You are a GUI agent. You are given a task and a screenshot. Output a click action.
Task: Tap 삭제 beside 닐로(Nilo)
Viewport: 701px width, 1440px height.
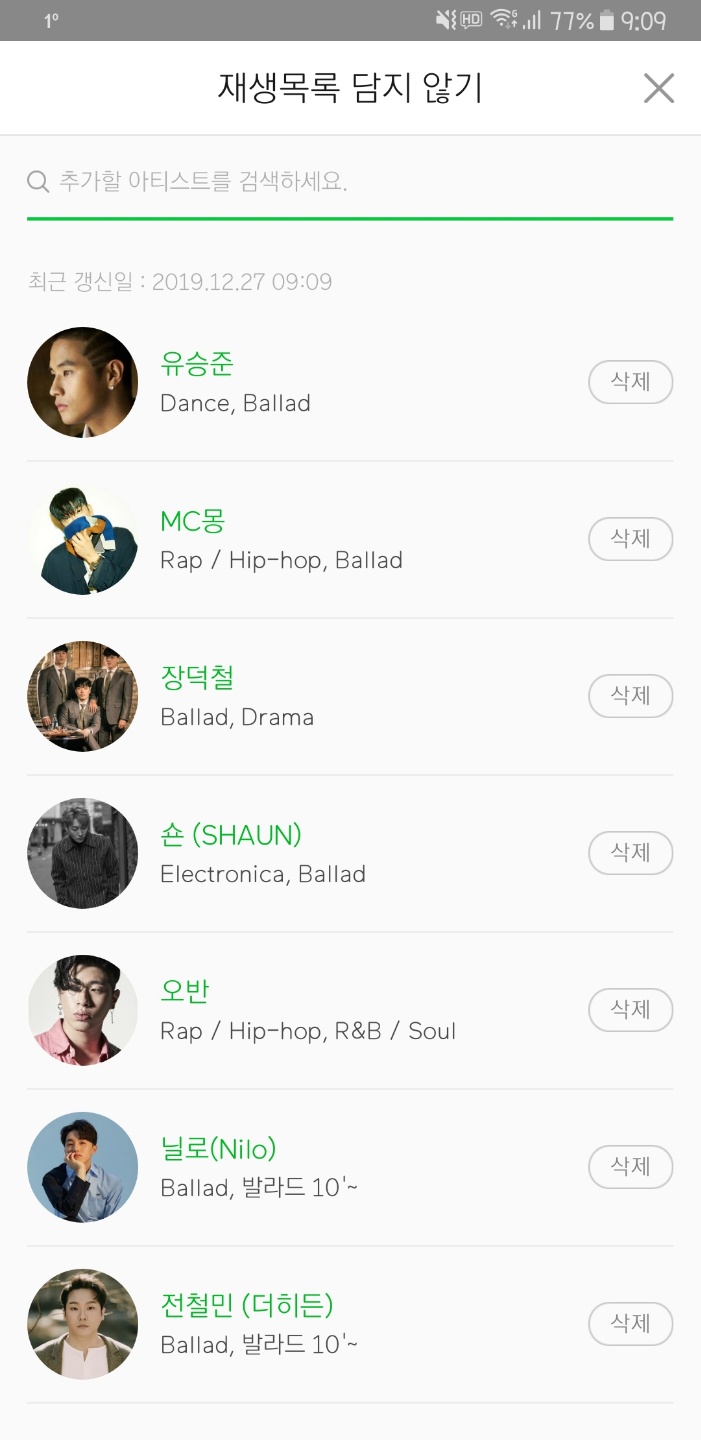pyautogui.click(x=630, y=1167)
